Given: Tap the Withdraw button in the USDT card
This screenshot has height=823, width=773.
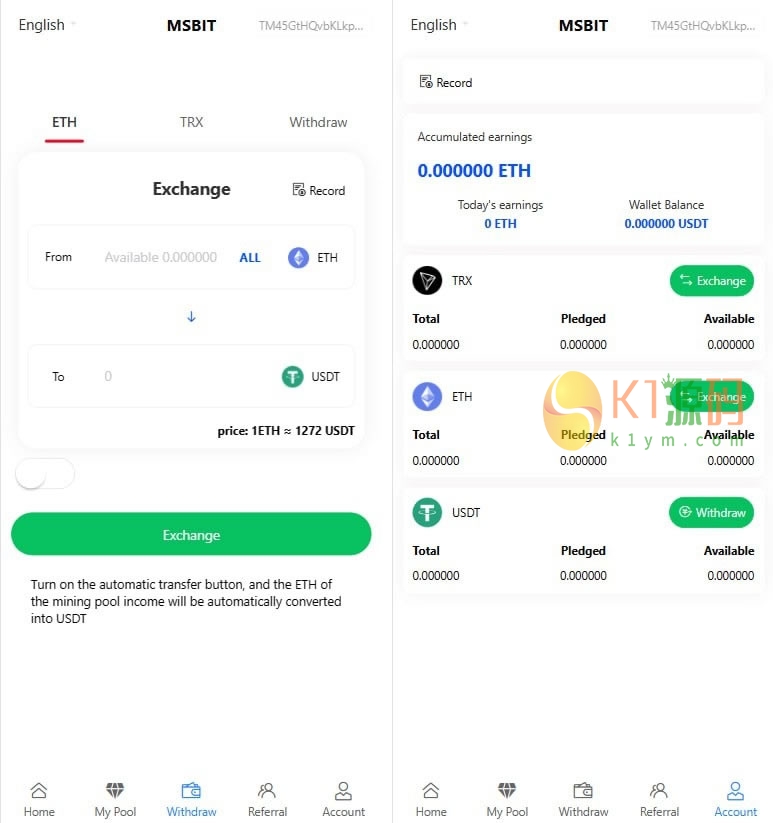Looking at the screenshot, I should click(711, 513).
